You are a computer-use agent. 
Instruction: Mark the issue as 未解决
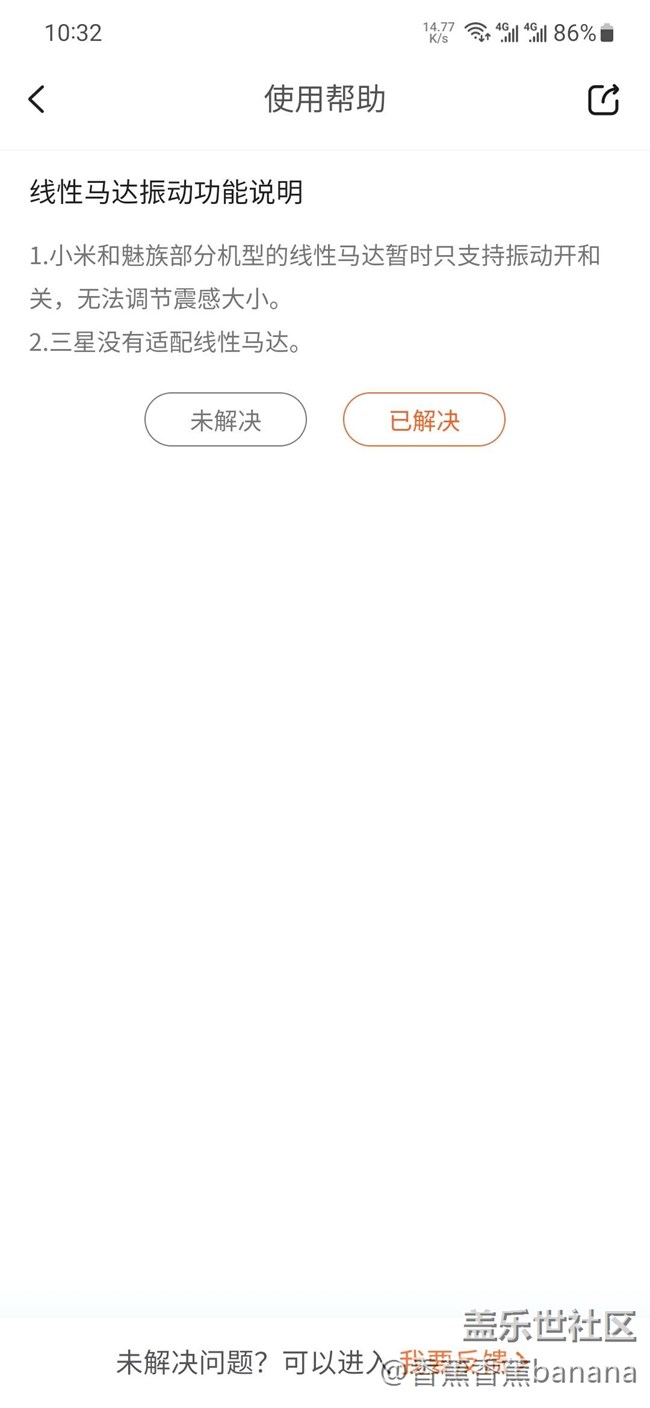coord(225,419)
